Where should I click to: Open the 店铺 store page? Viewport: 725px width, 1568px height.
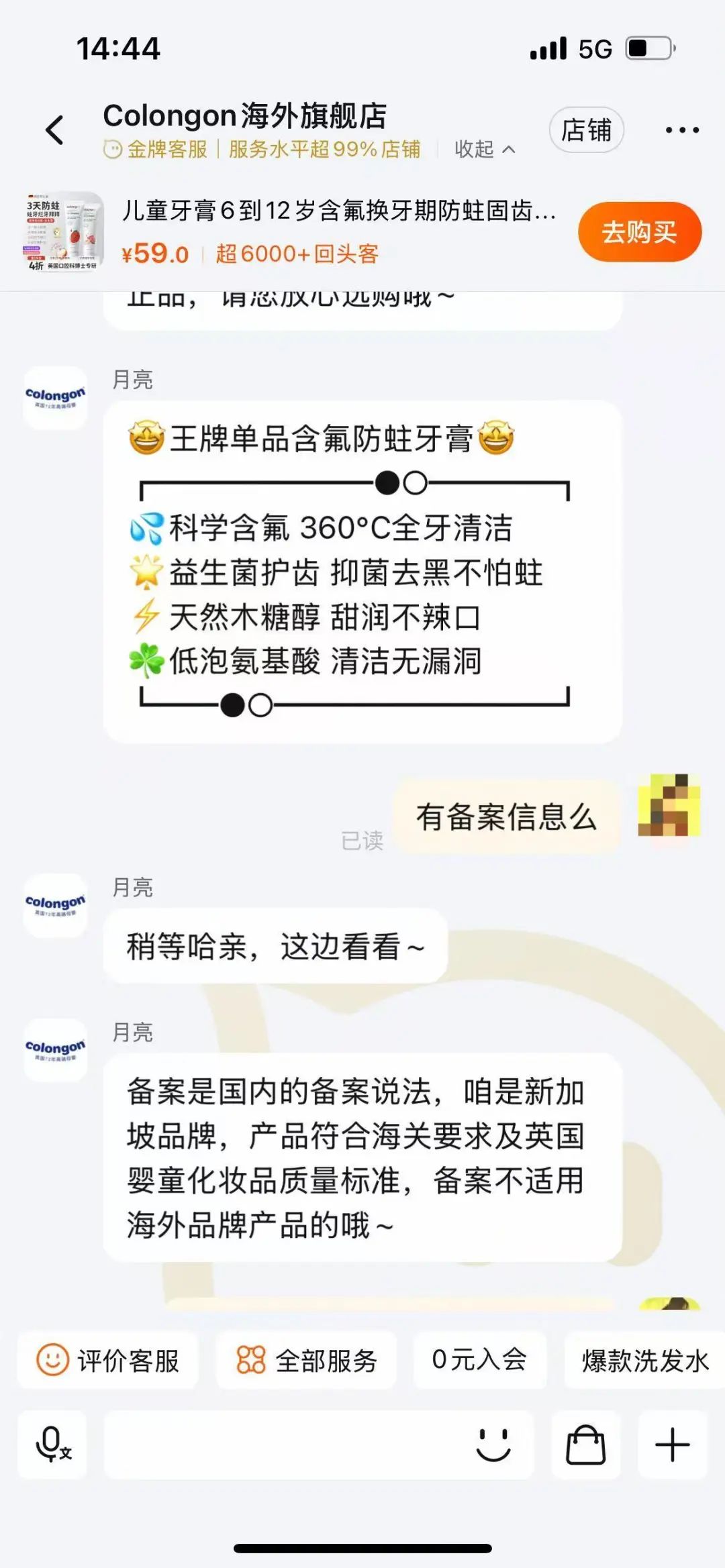[x=587, y=129]
